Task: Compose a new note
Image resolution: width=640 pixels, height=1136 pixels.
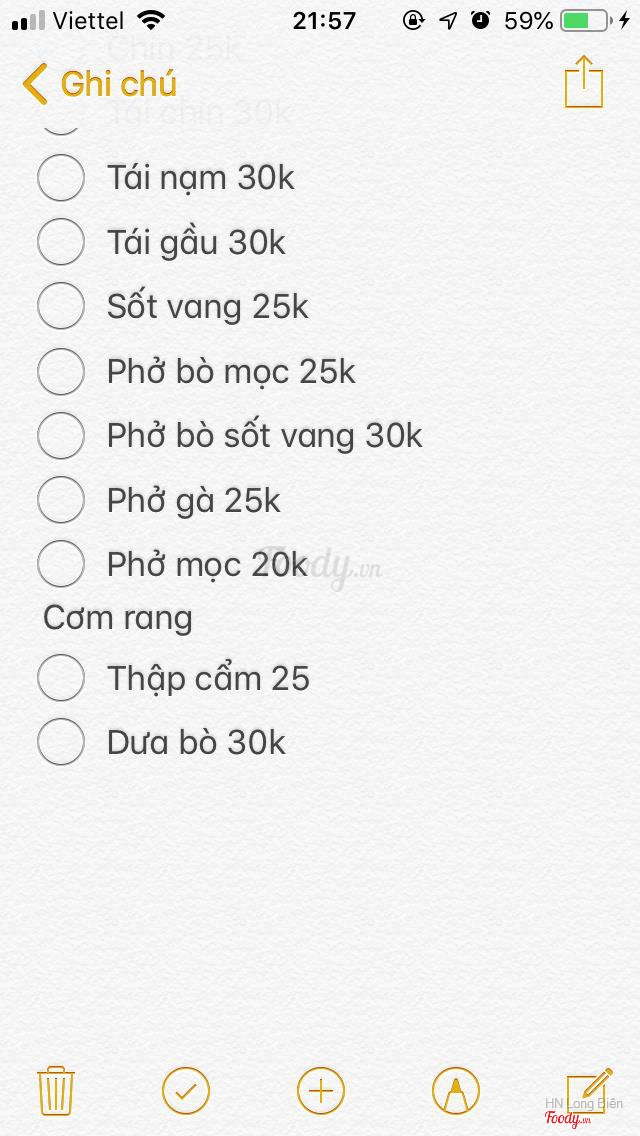Action: 588,1088
